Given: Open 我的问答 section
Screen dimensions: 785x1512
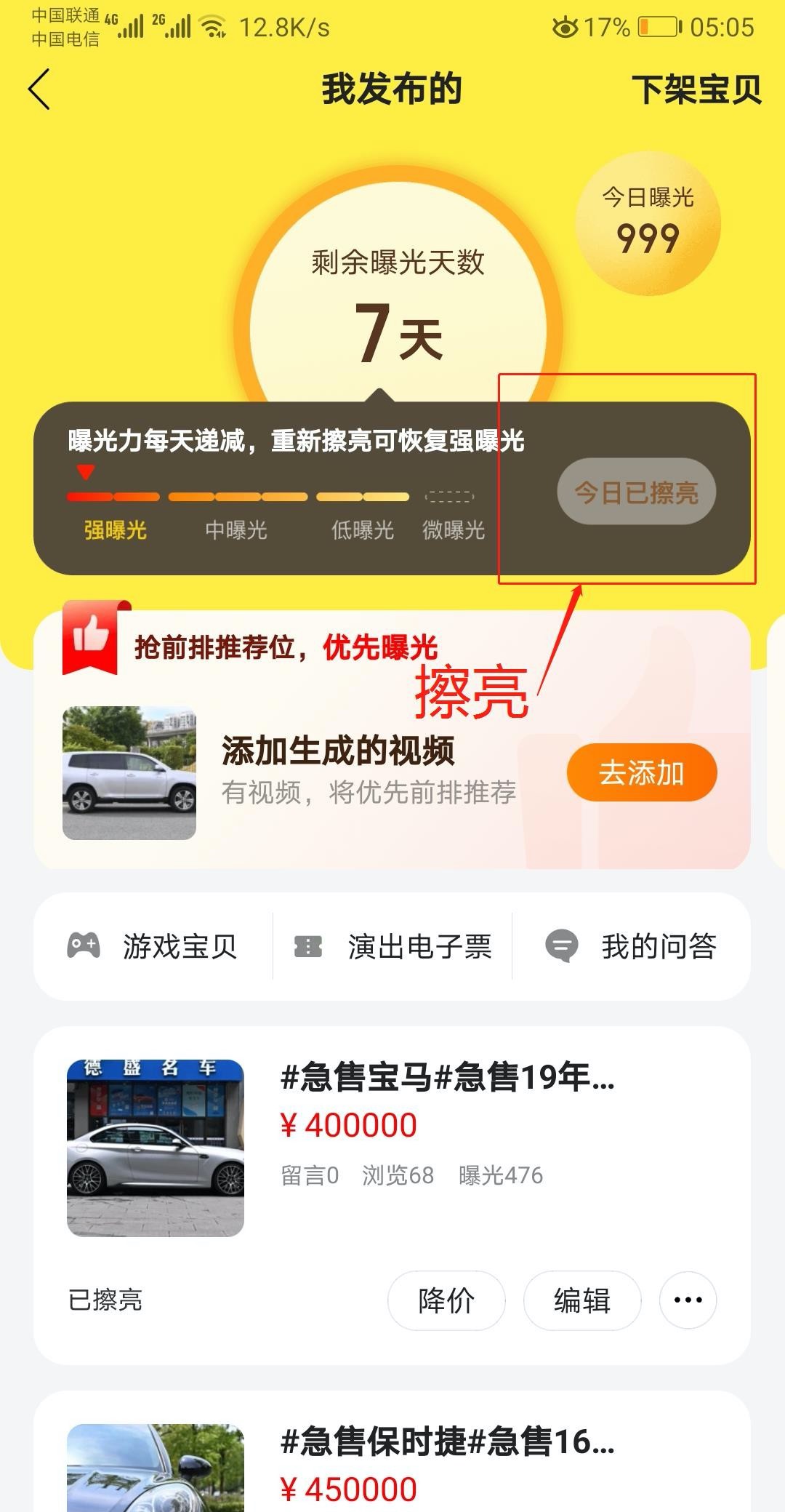Looking at the screenshot, I should click(631, 946).
